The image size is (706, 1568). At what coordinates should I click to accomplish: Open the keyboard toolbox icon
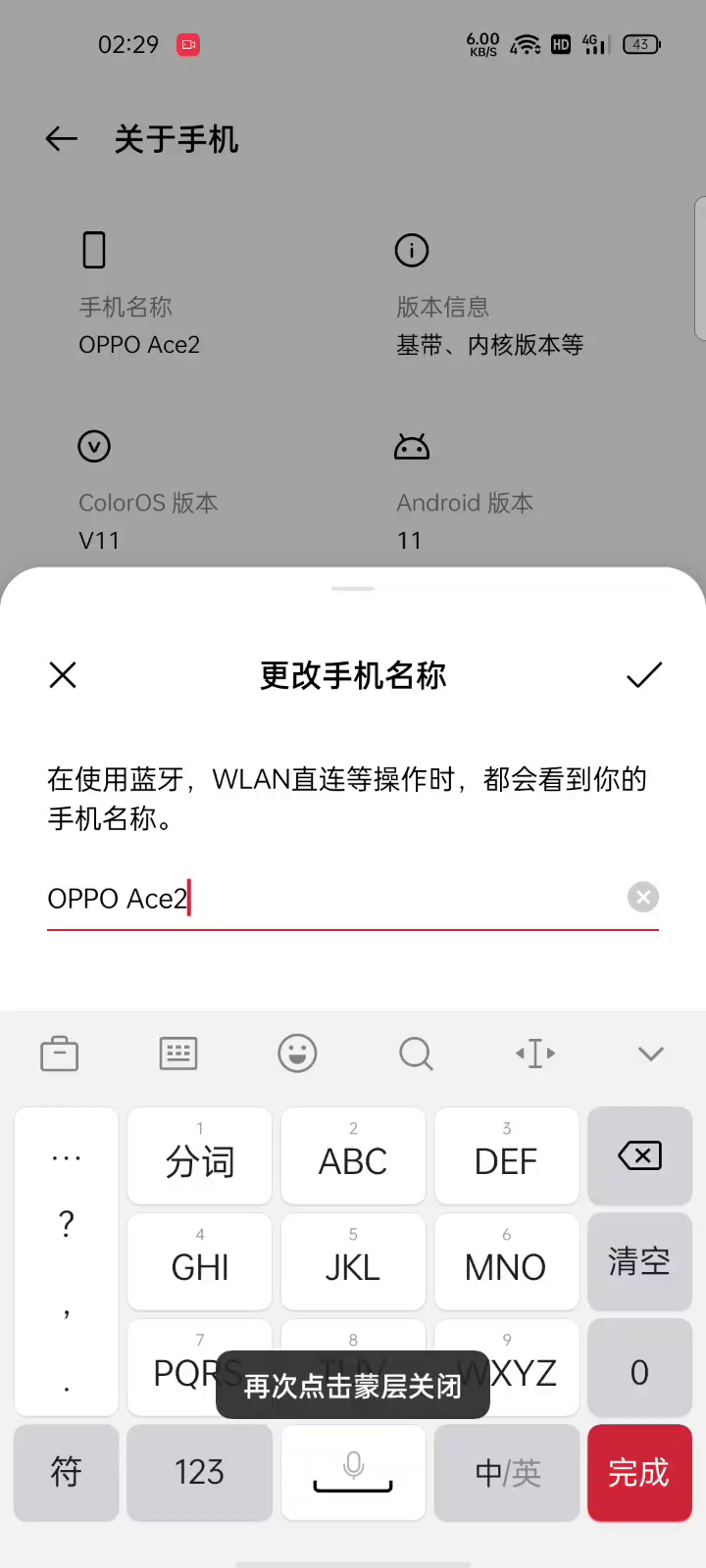[60, 1053]
